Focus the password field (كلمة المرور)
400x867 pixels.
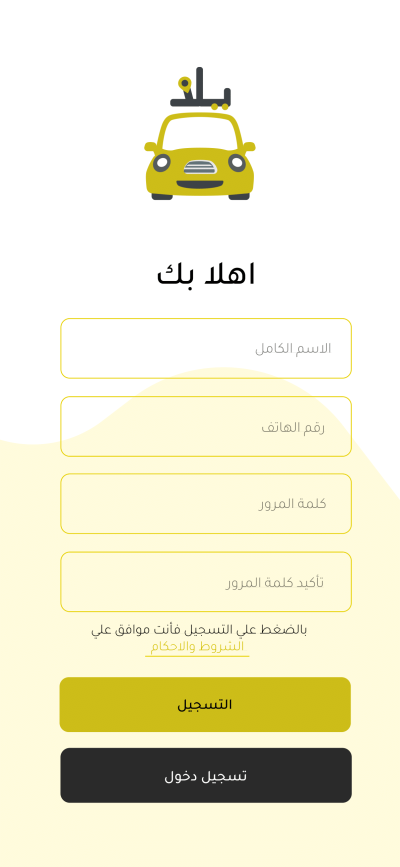click(x=206, y=504)
